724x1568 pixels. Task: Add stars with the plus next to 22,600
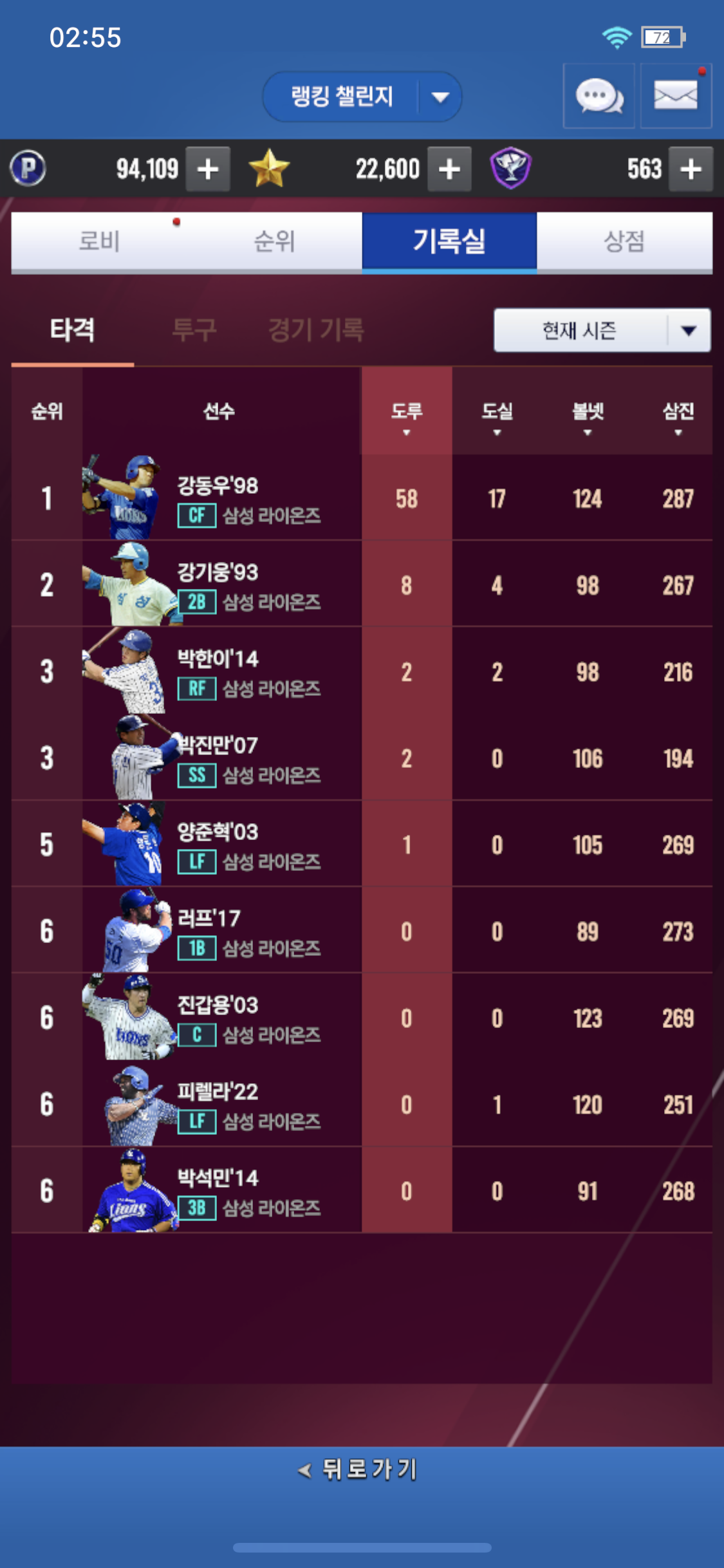(449, 169)
